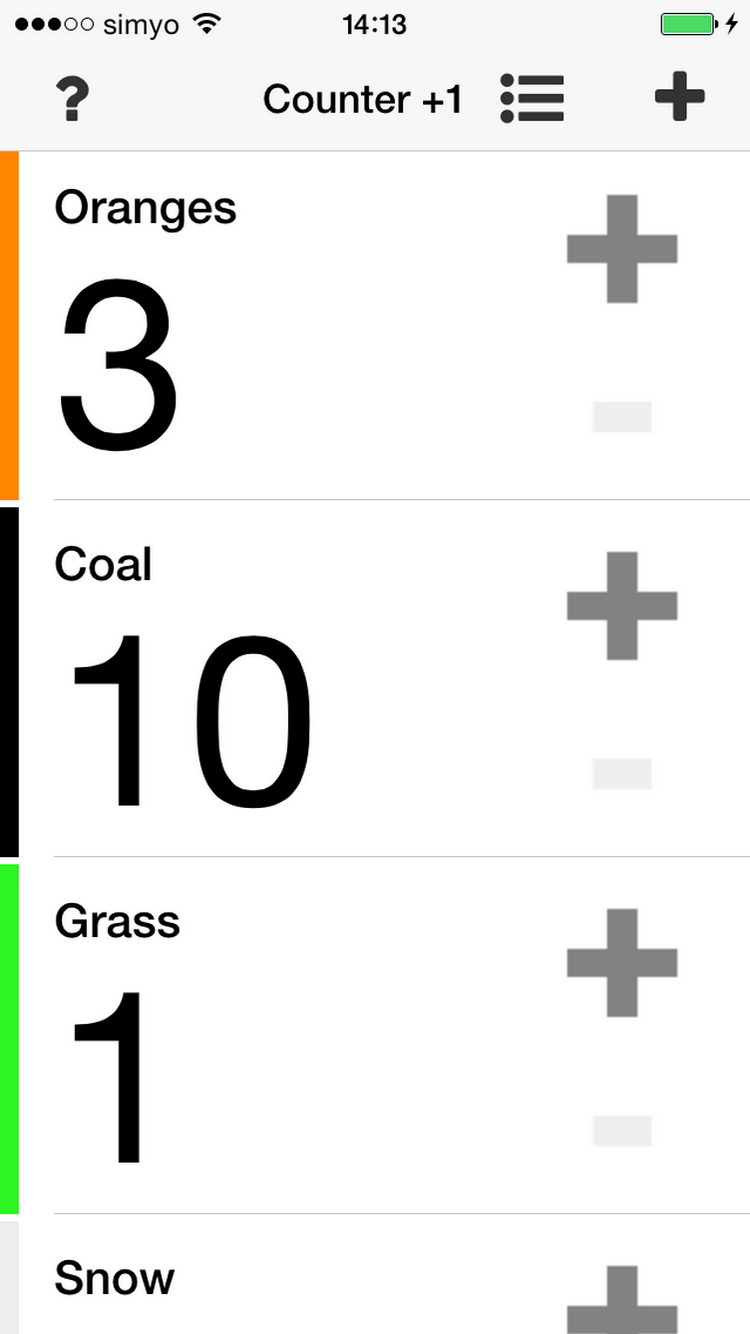Increment the Coal counter
This screenshot has height=1334, width=750.
[x=622, y=605]
